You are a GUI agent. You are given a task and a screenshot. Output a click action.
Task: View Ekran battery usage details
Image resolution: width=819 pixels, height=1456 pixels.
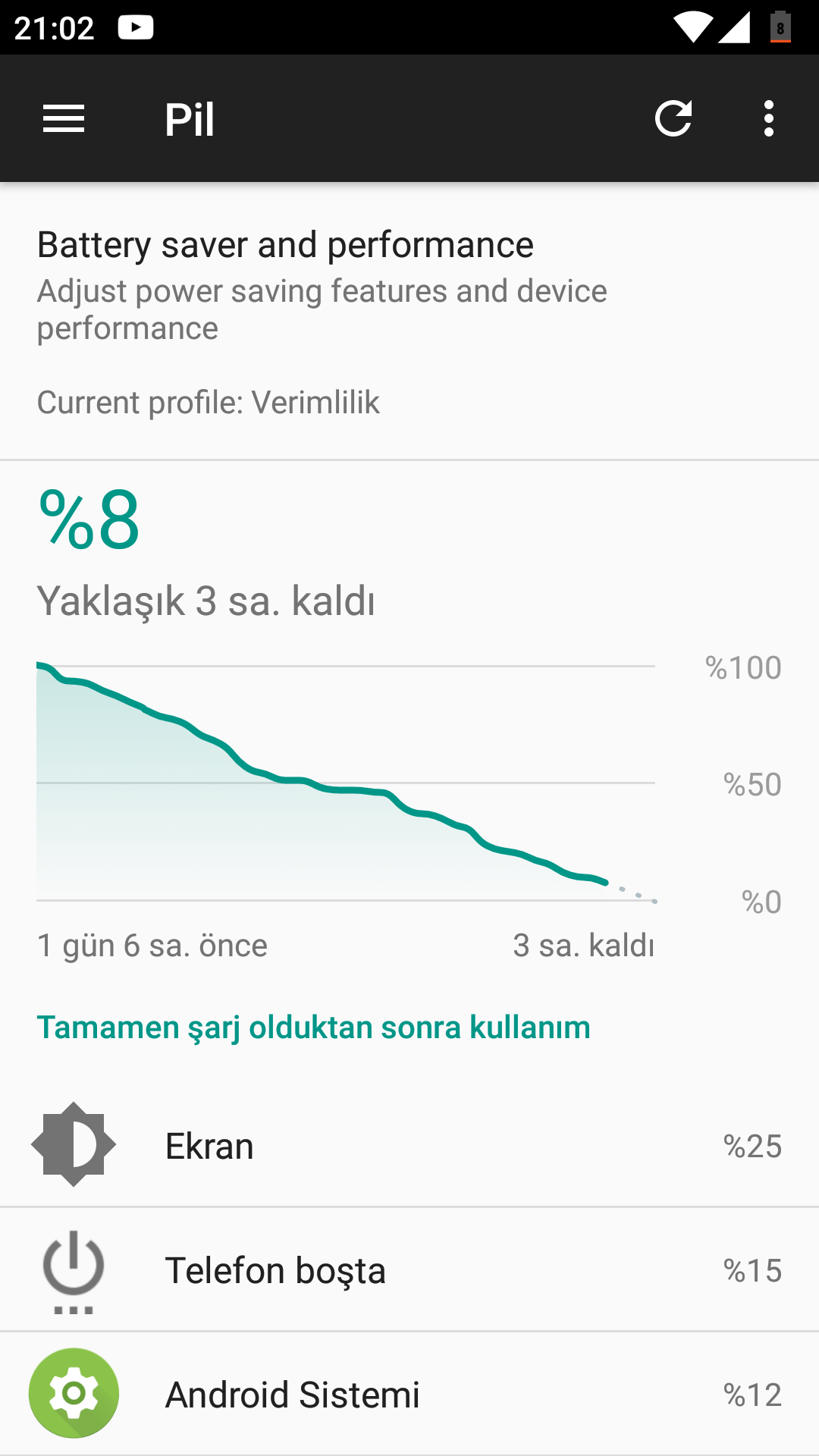pyautogui.click(x=409, y=1145)
